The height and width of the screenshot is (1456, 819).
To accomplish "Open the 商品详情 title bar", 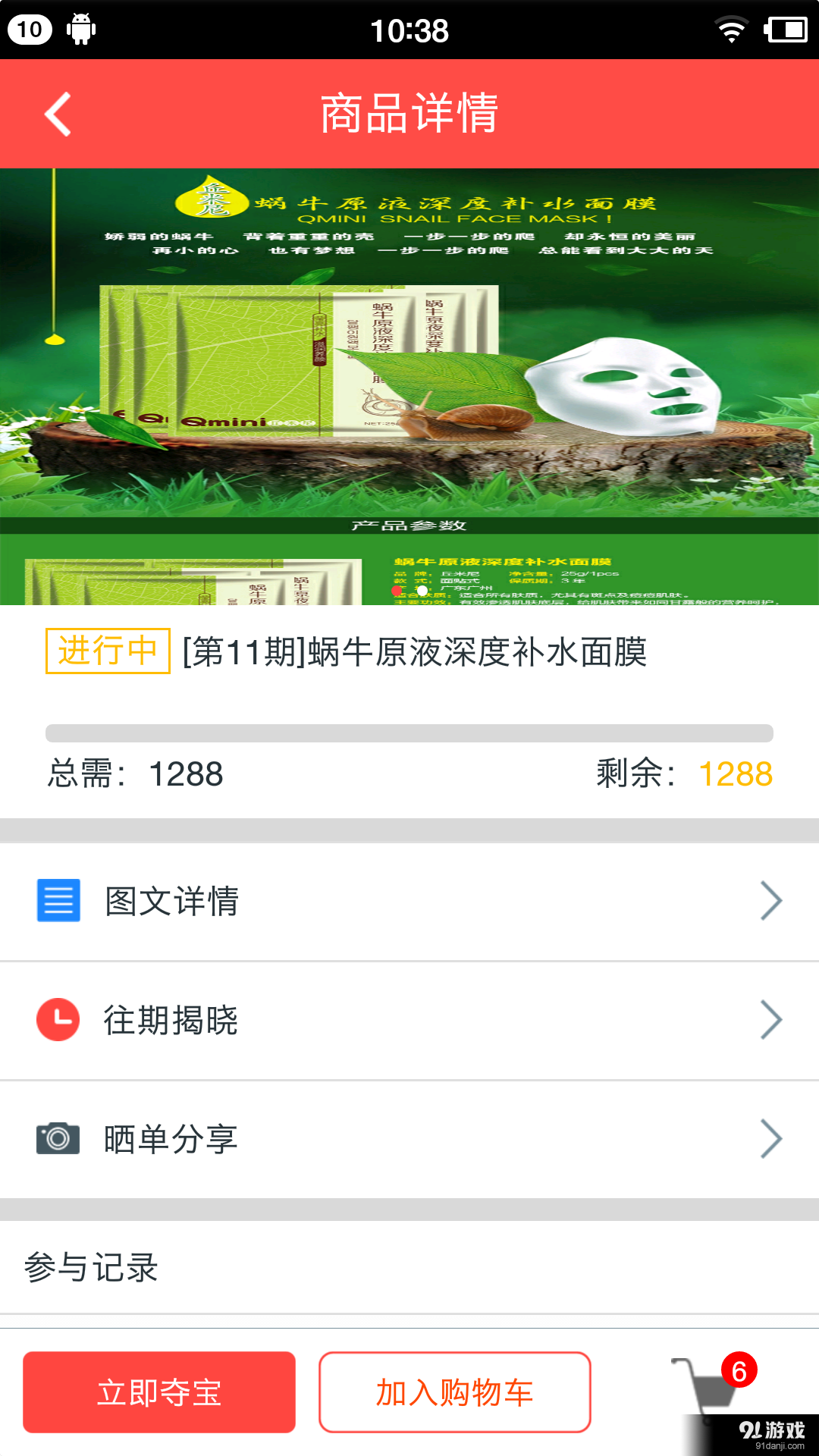I will coord(409,112).
